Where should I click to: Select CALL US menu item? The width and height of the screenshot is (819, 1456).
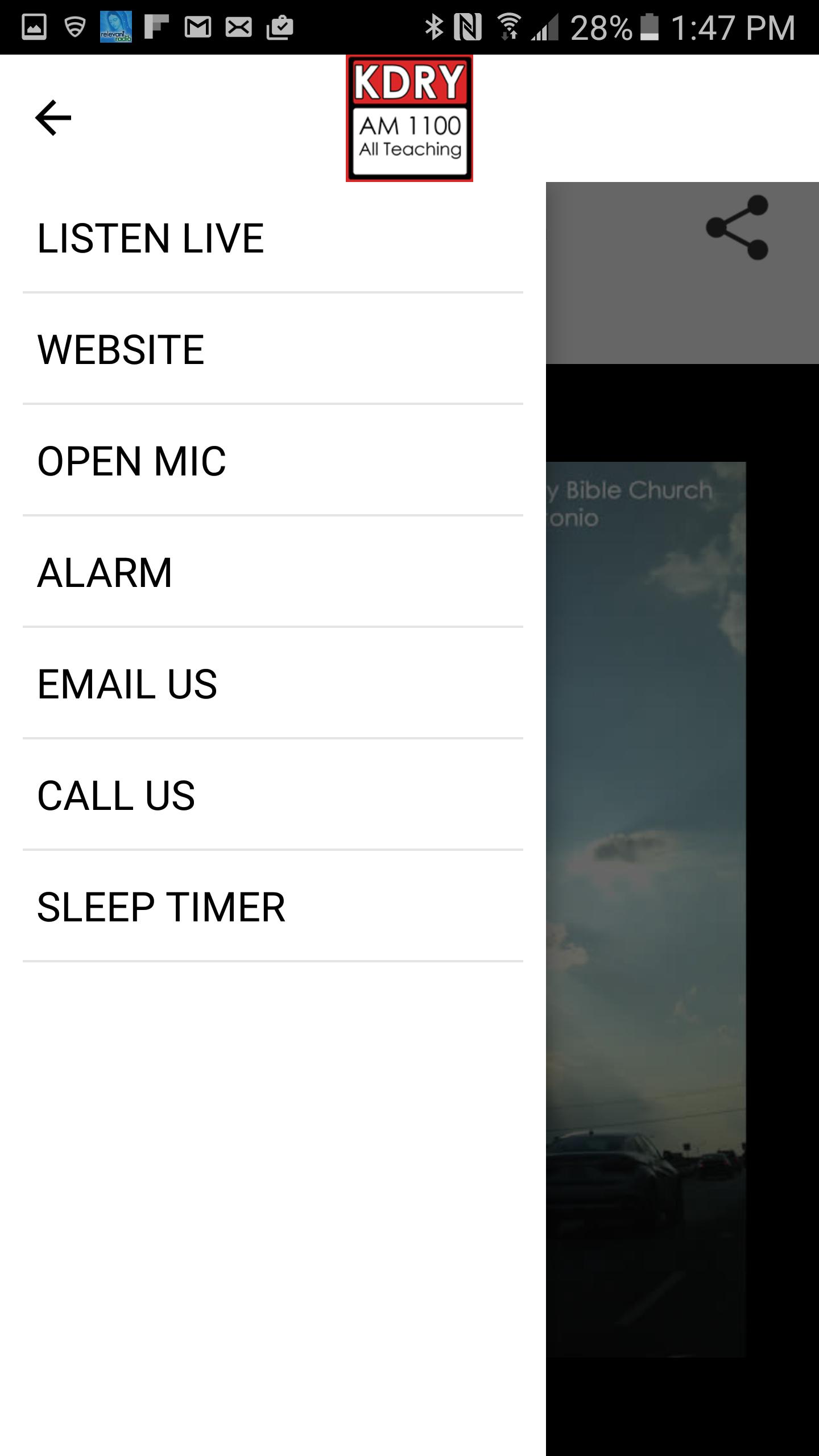point(116,796)
